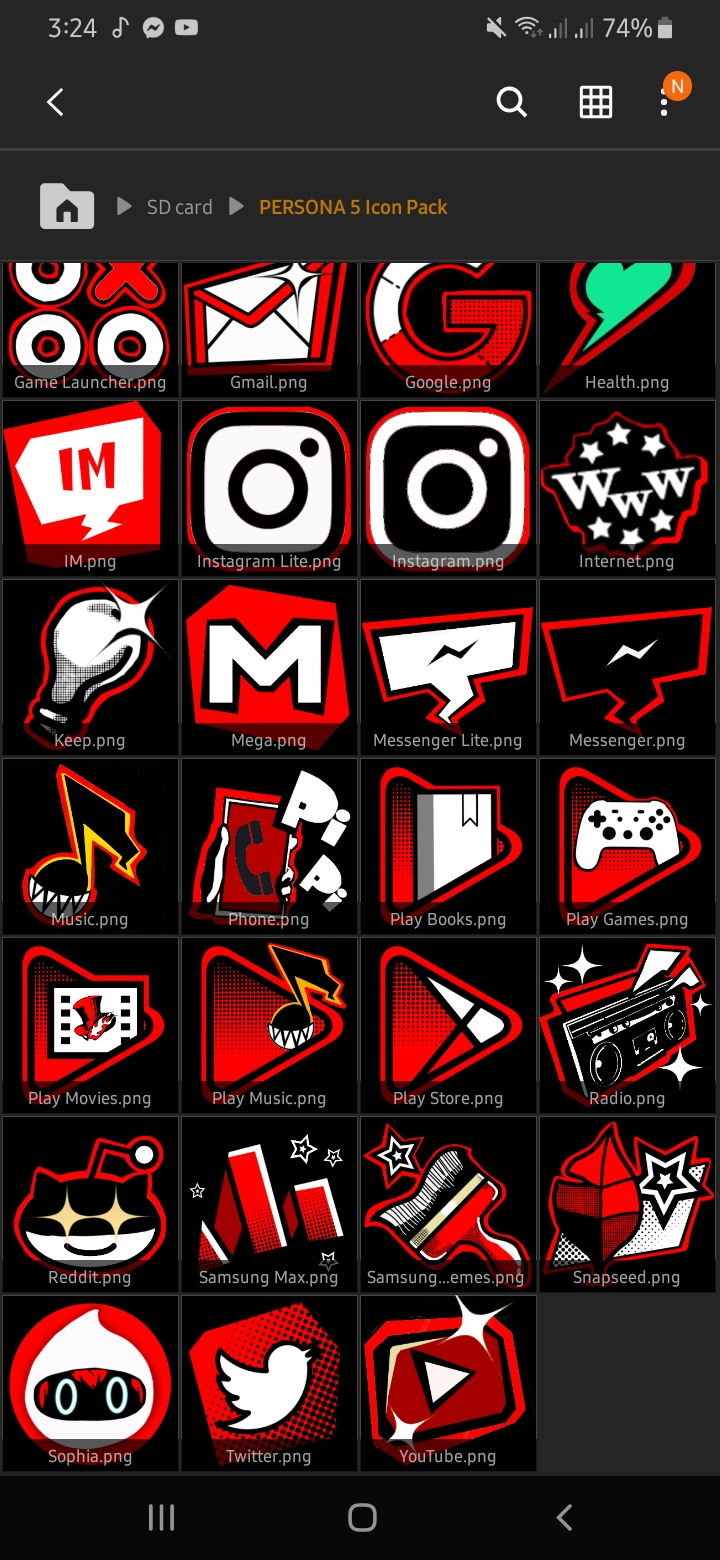Open Internet.png file
Image resolution: width=720 pixels, height=1560 pixels.
[x=627, y=489]
